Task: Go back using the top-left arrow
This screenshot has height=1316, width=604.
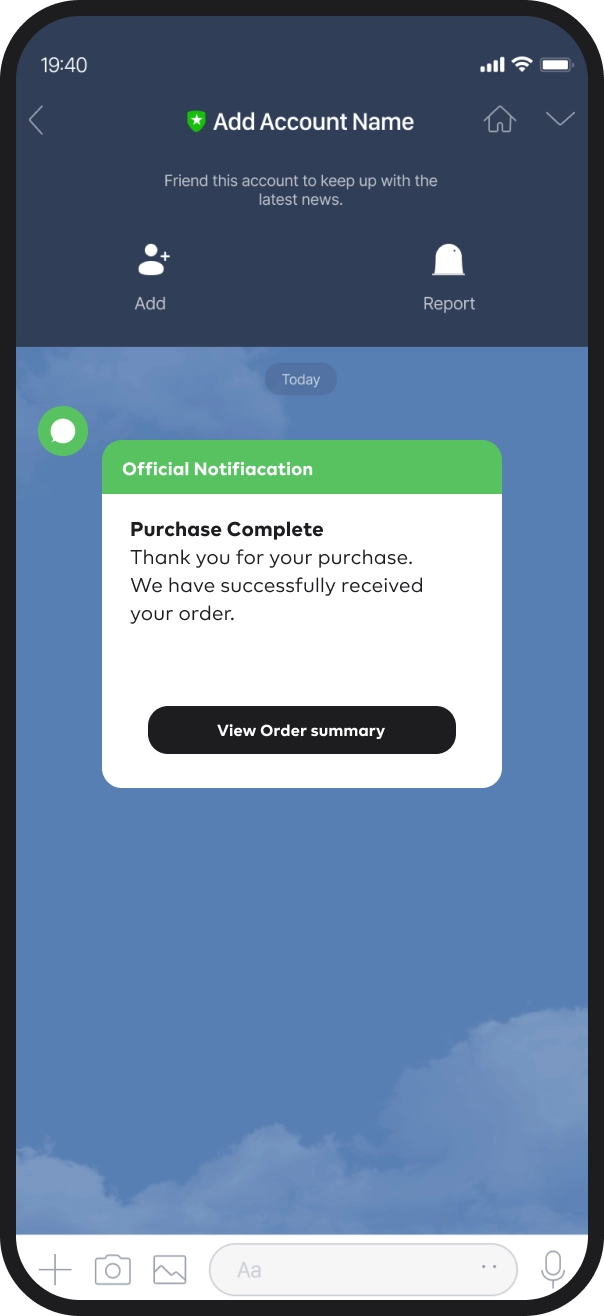Action: (x=37, y=121)
